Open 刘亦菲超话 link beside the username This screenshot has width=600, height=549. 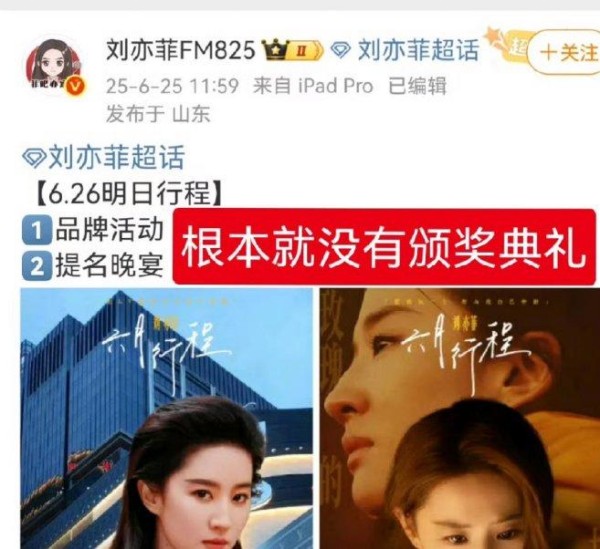tap(405, 49)
